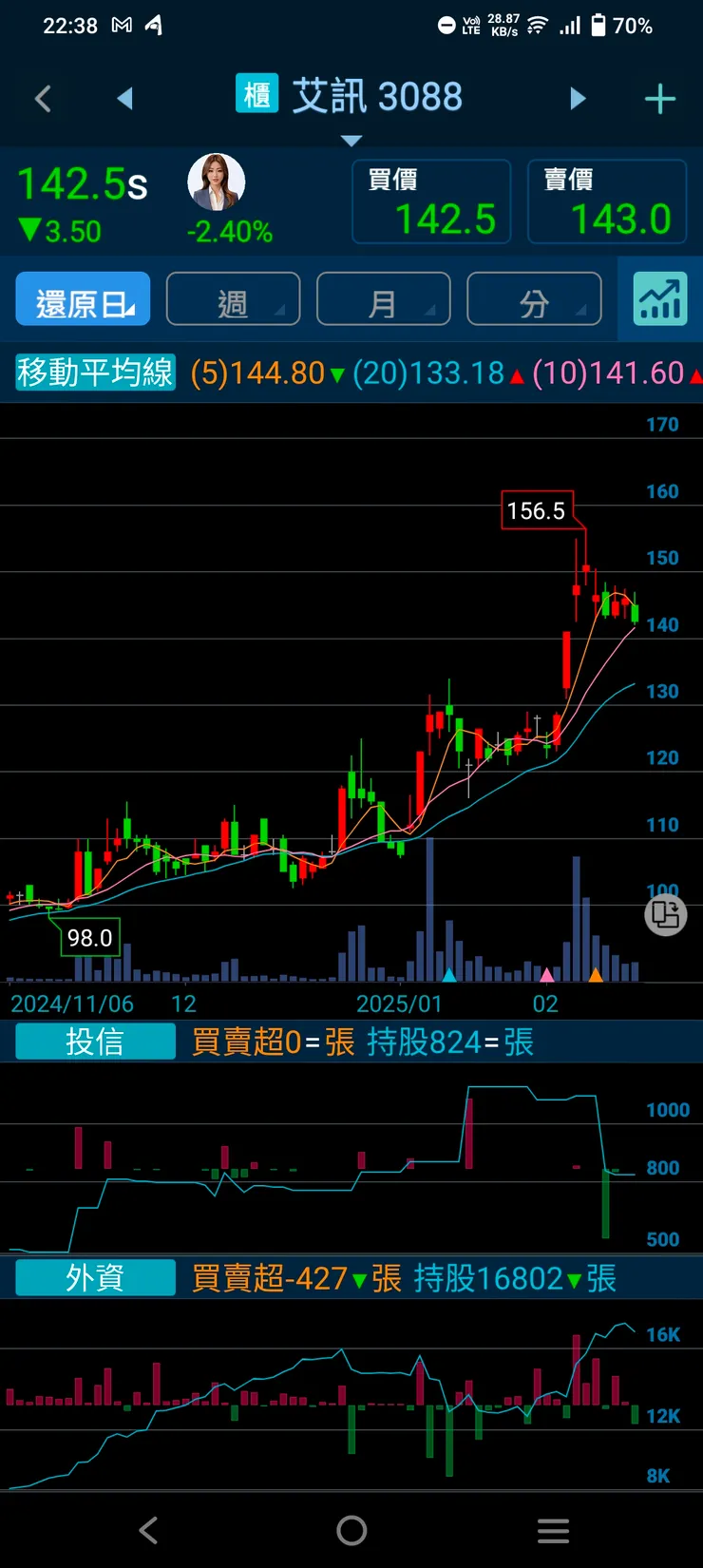This screenshot has height=1568, width=703.
Task: Add stock to watchlist with plus icon
Action: pos(659,99)
